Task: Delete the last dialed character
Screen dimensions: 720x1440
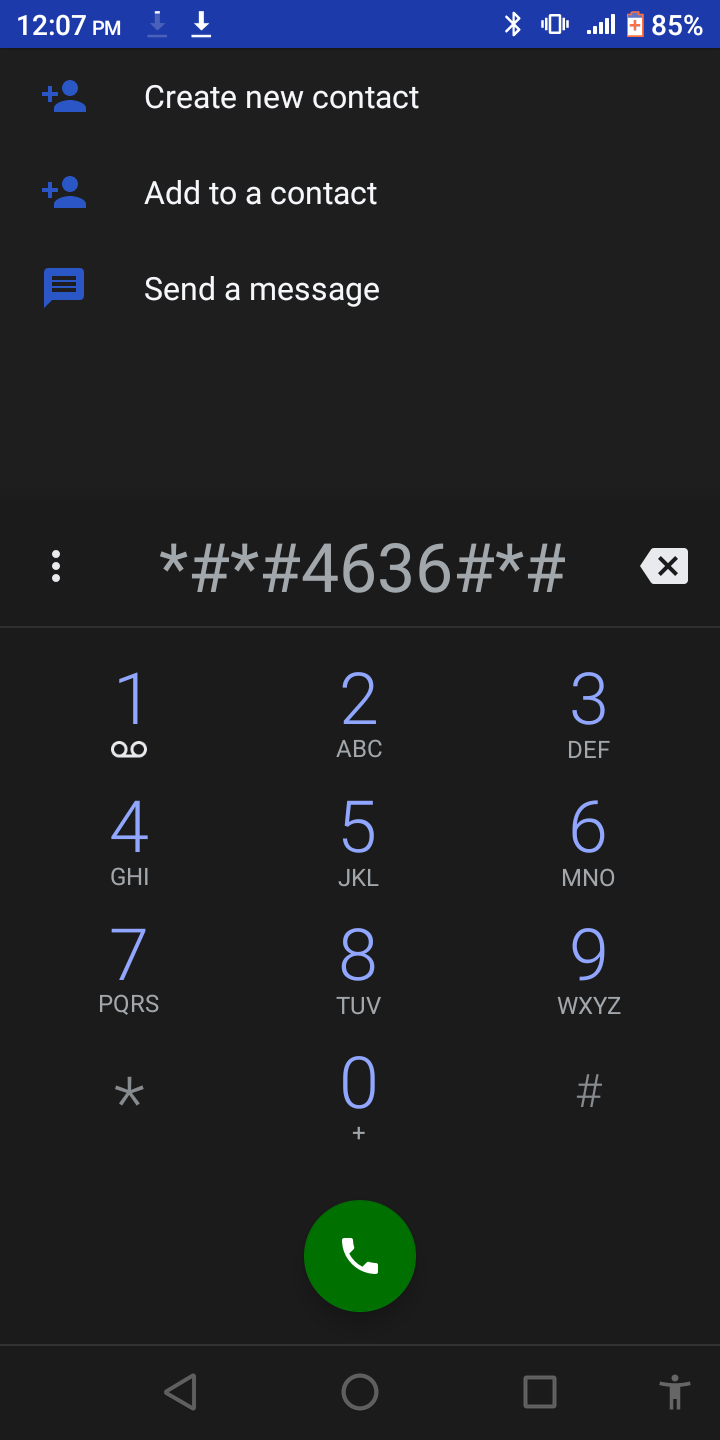Action: pyautogui.click(x=665, y=567)
